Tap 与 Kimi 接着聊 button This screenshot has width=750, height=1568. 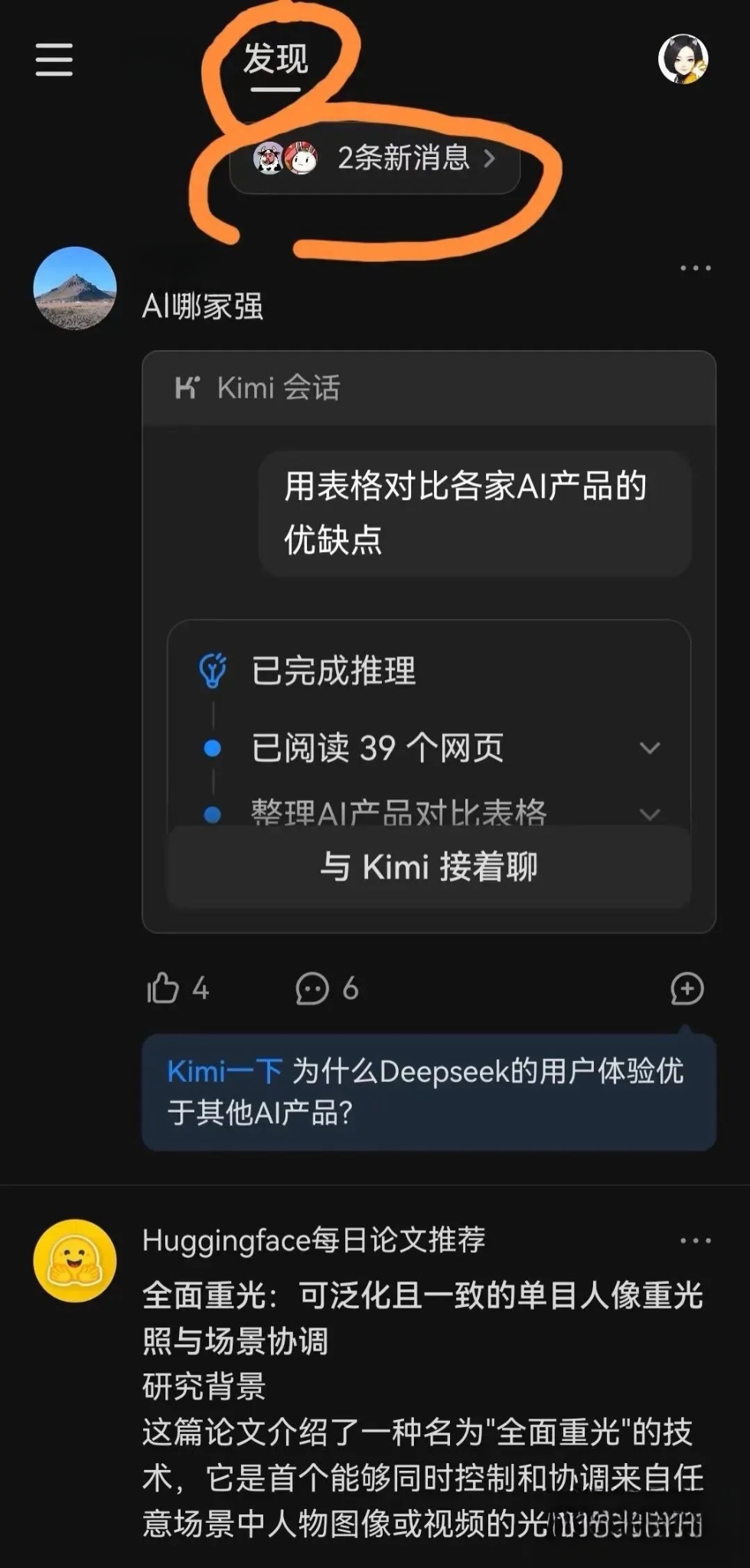point(429,867)
